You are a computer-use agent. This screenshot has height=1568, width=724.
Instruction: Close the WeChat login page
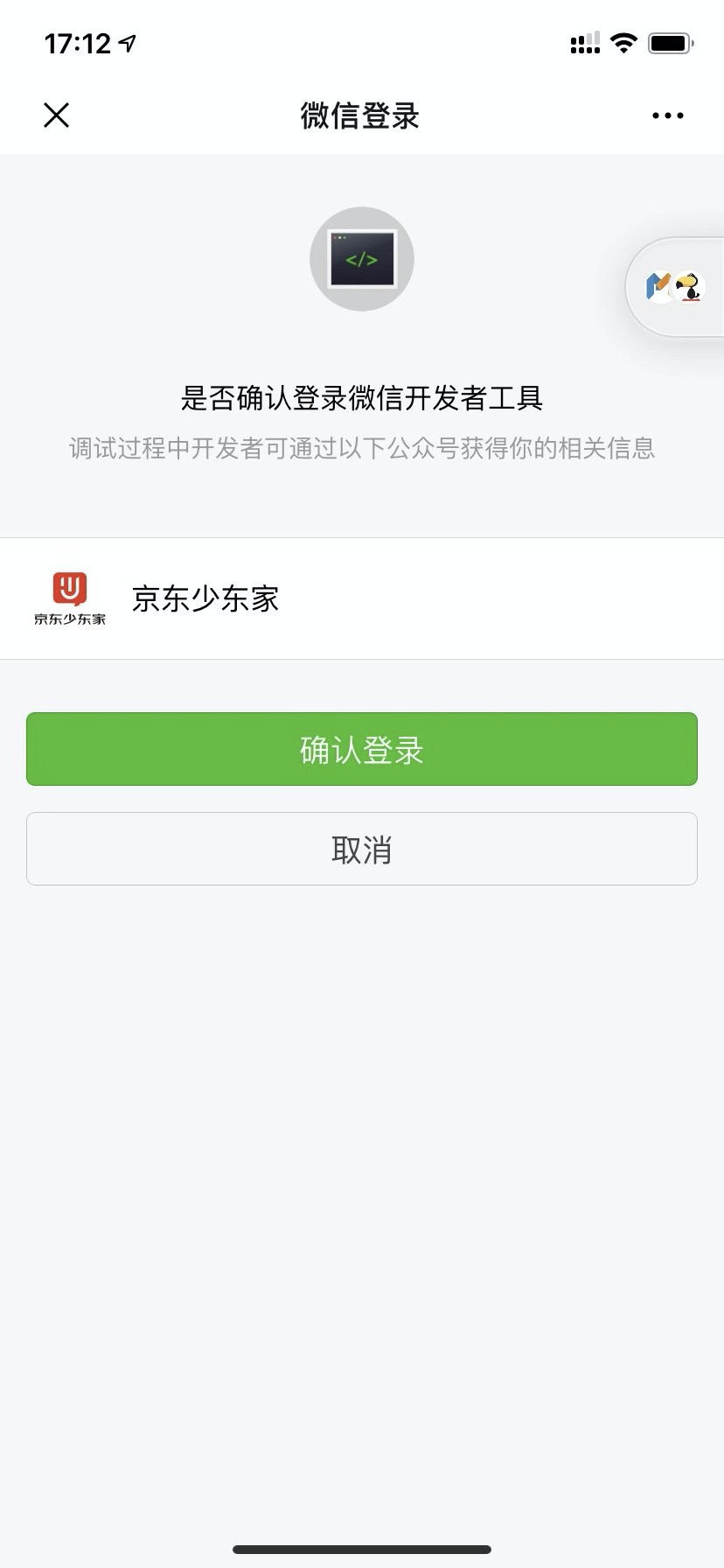coord(57,115)
